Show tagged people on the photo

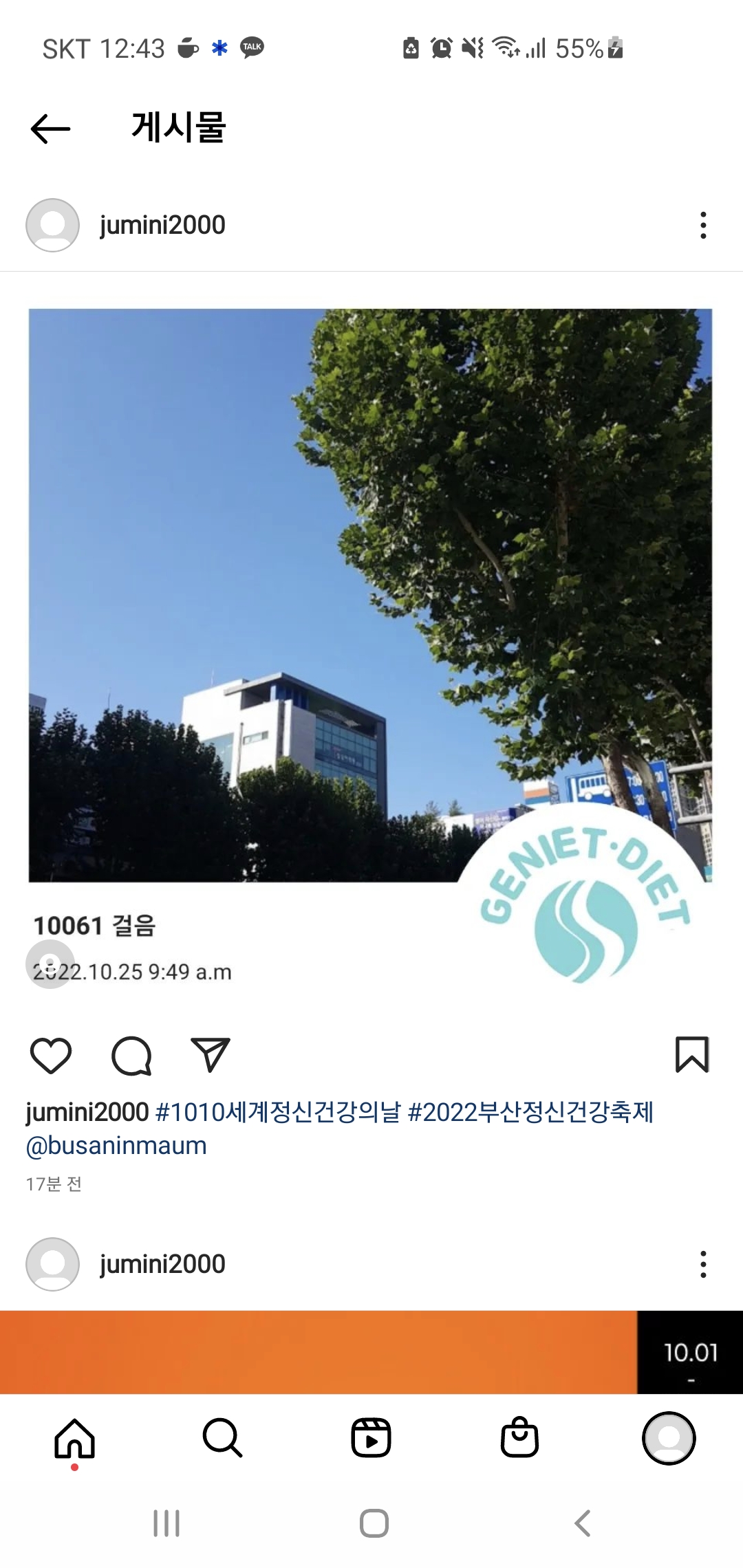tap(50, 964)
